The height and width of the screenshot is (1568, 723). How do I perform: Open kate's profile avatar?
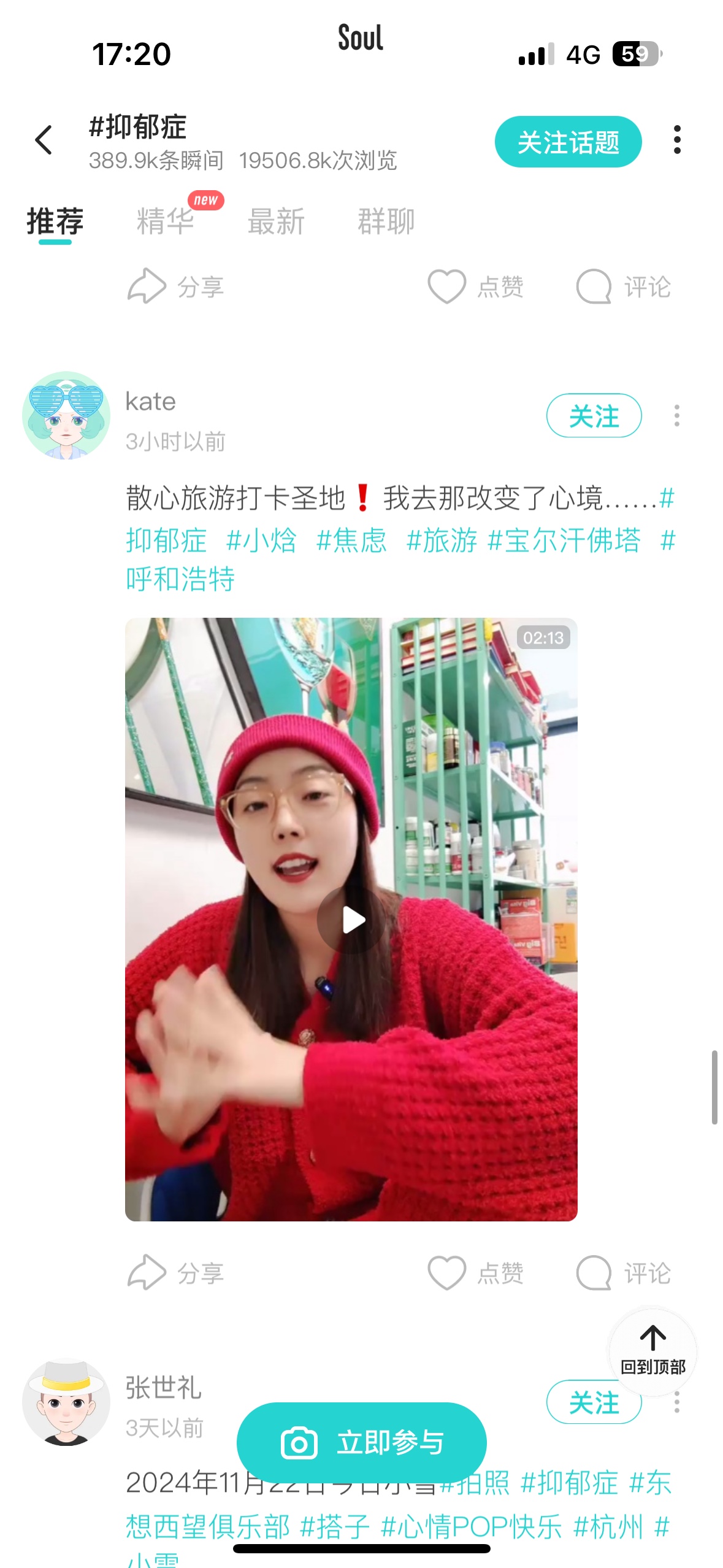[x=66, y=415]
